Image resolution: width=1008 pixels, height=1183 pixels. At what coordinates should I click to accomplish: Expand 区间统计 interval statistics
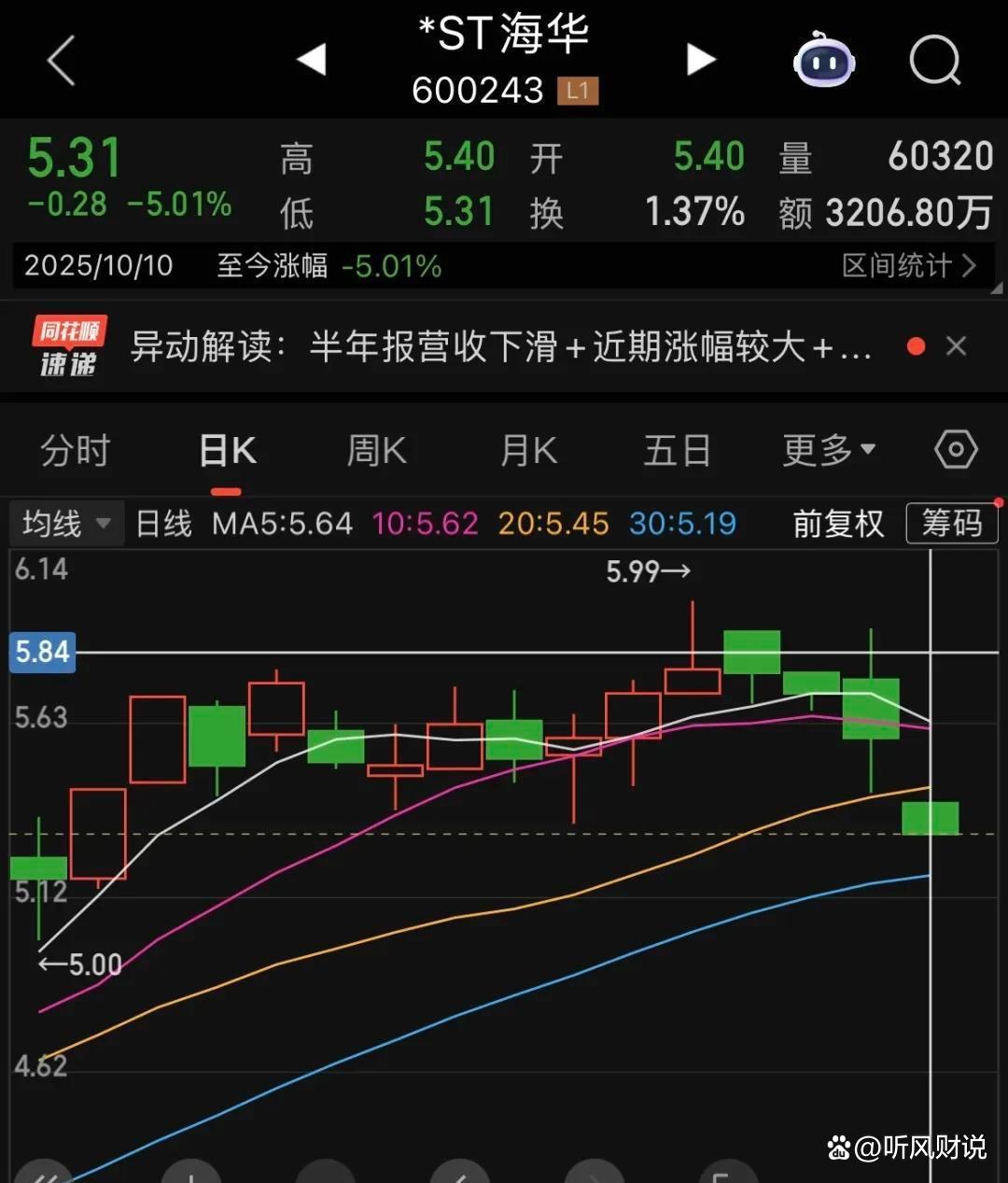pyautogui.click(x=910, y=266)
